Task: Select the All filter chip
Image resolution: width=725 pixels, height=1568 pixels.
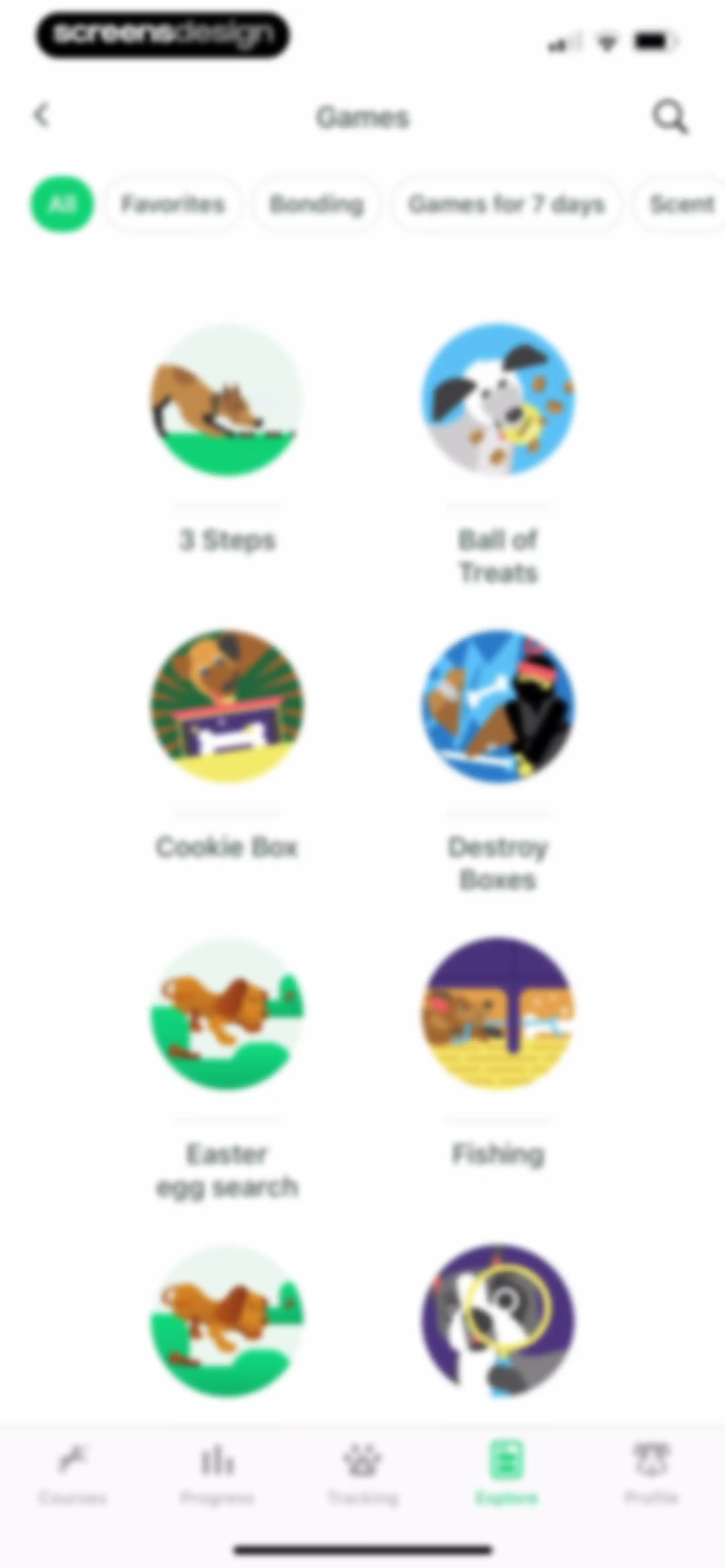Action: pos(62,204)
